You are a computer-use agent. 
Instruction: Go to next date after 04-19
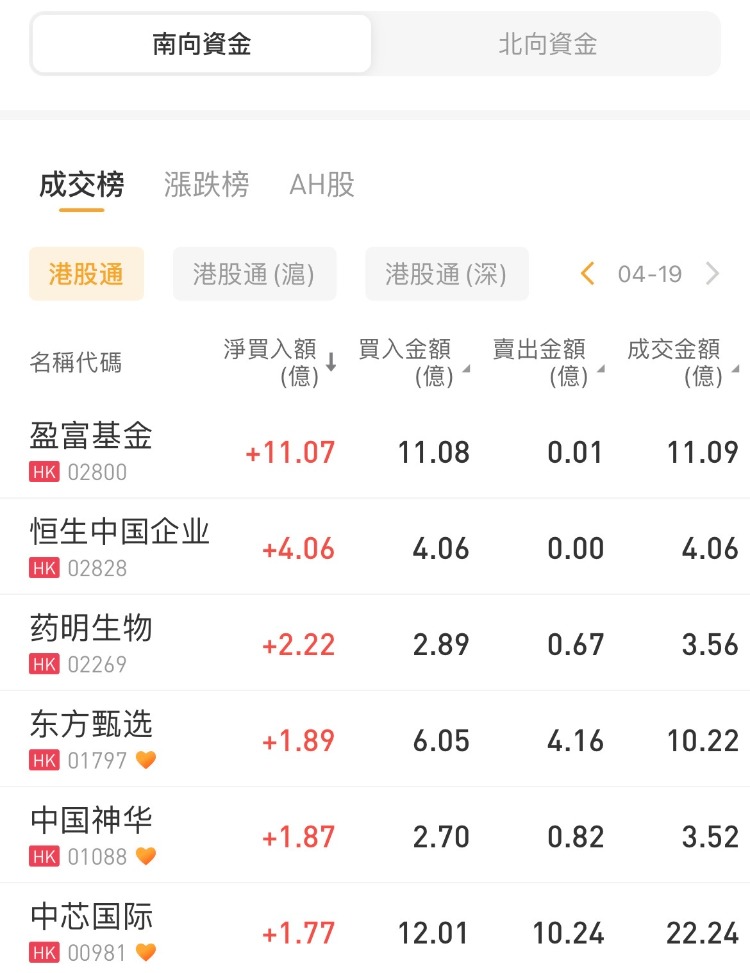pos(712,274)
